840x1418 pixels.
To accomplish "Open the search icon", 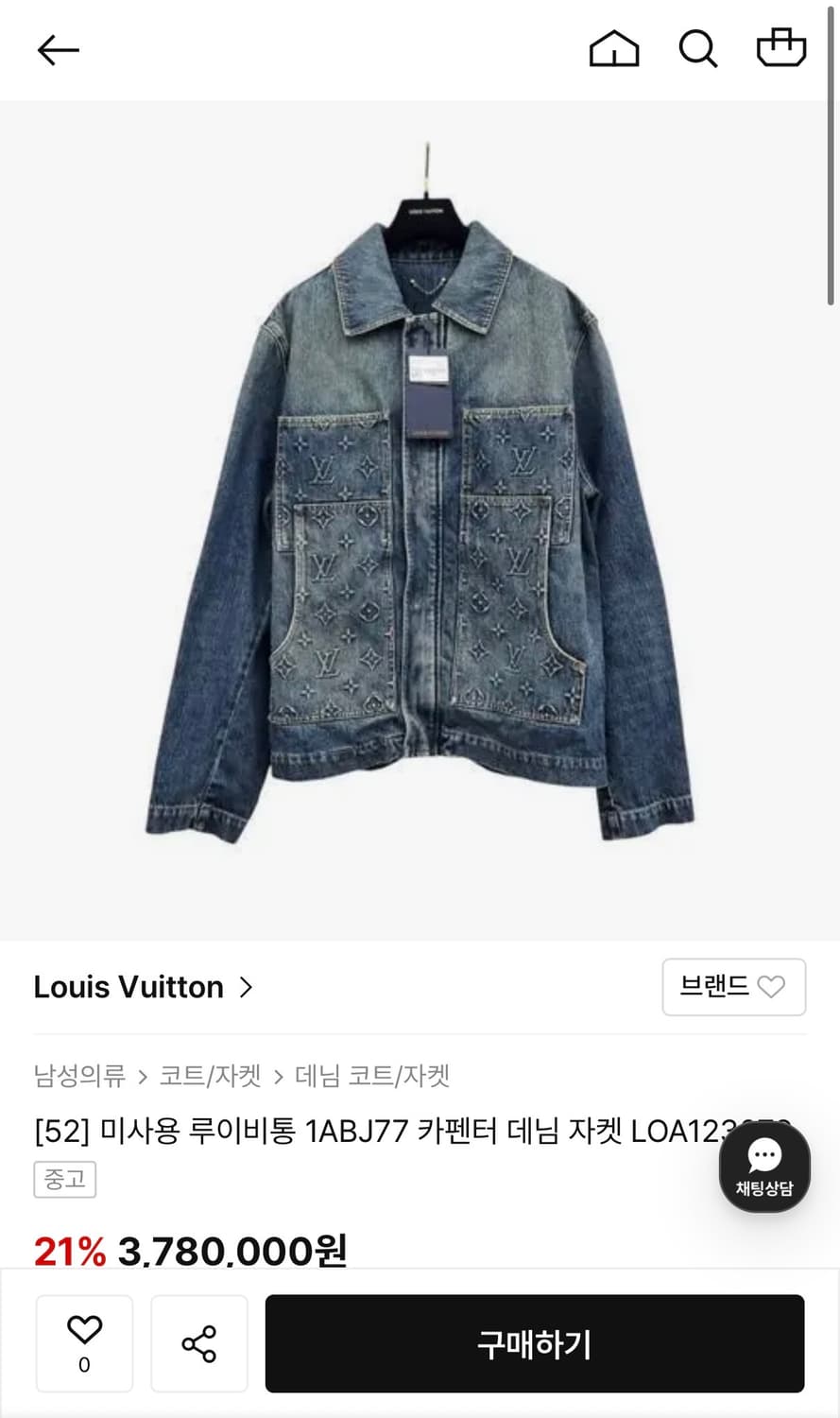I will pos(697,50).
